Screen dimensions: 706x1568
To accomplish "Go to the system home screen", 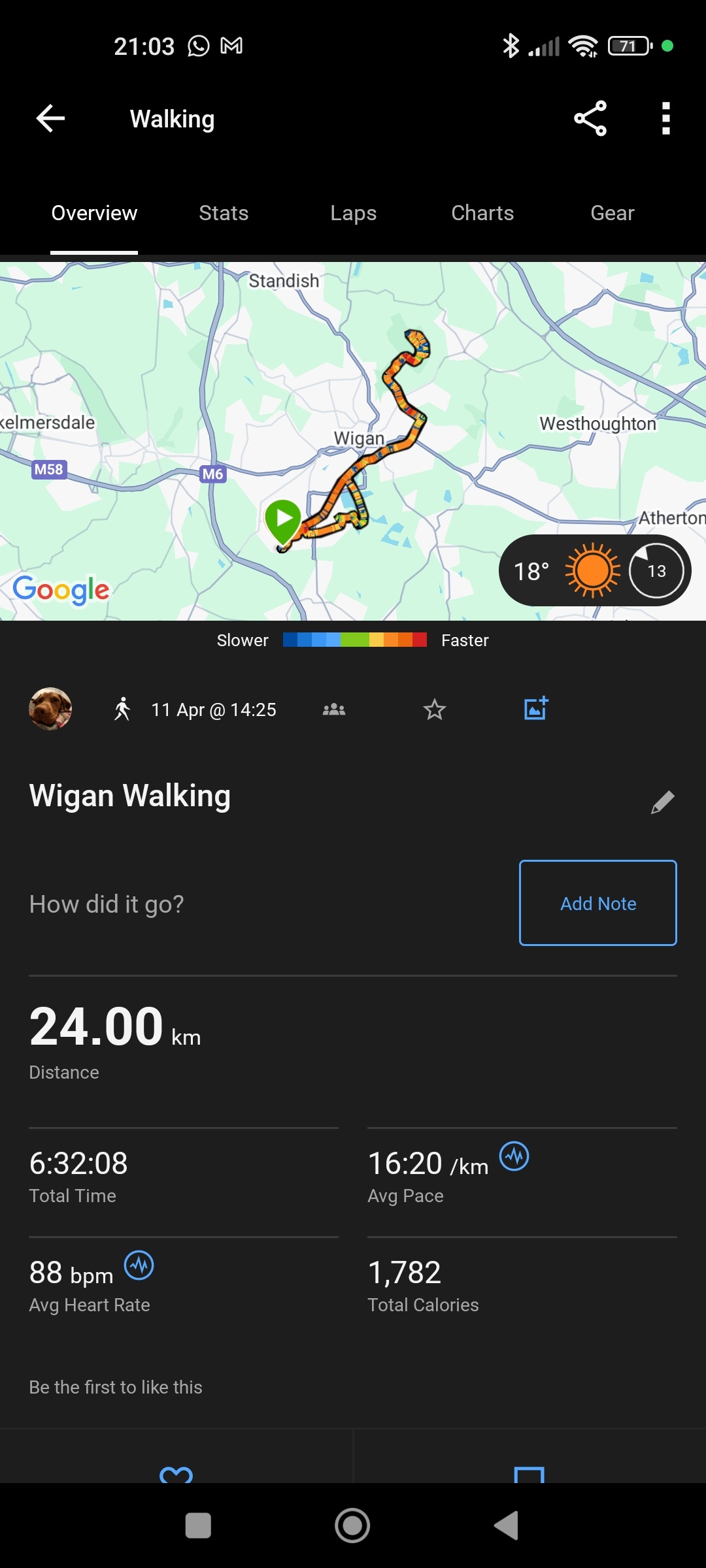I will click(352, 1526).
